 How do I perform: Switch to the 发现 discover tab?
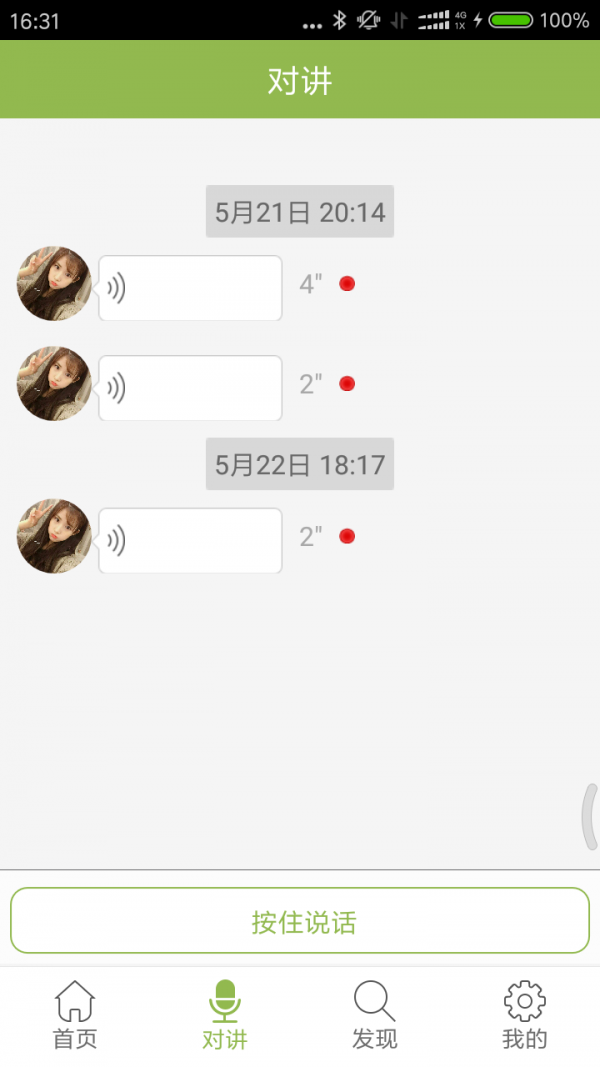click(x=375, y=1016)
